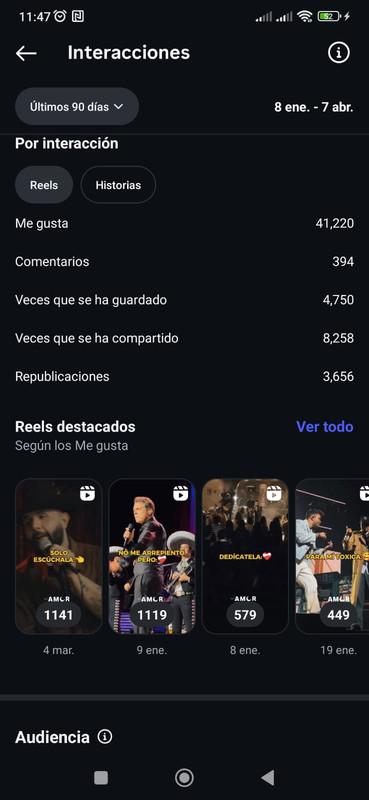
Task: Open the reel with 1141 likes
Action: point(59,556)
